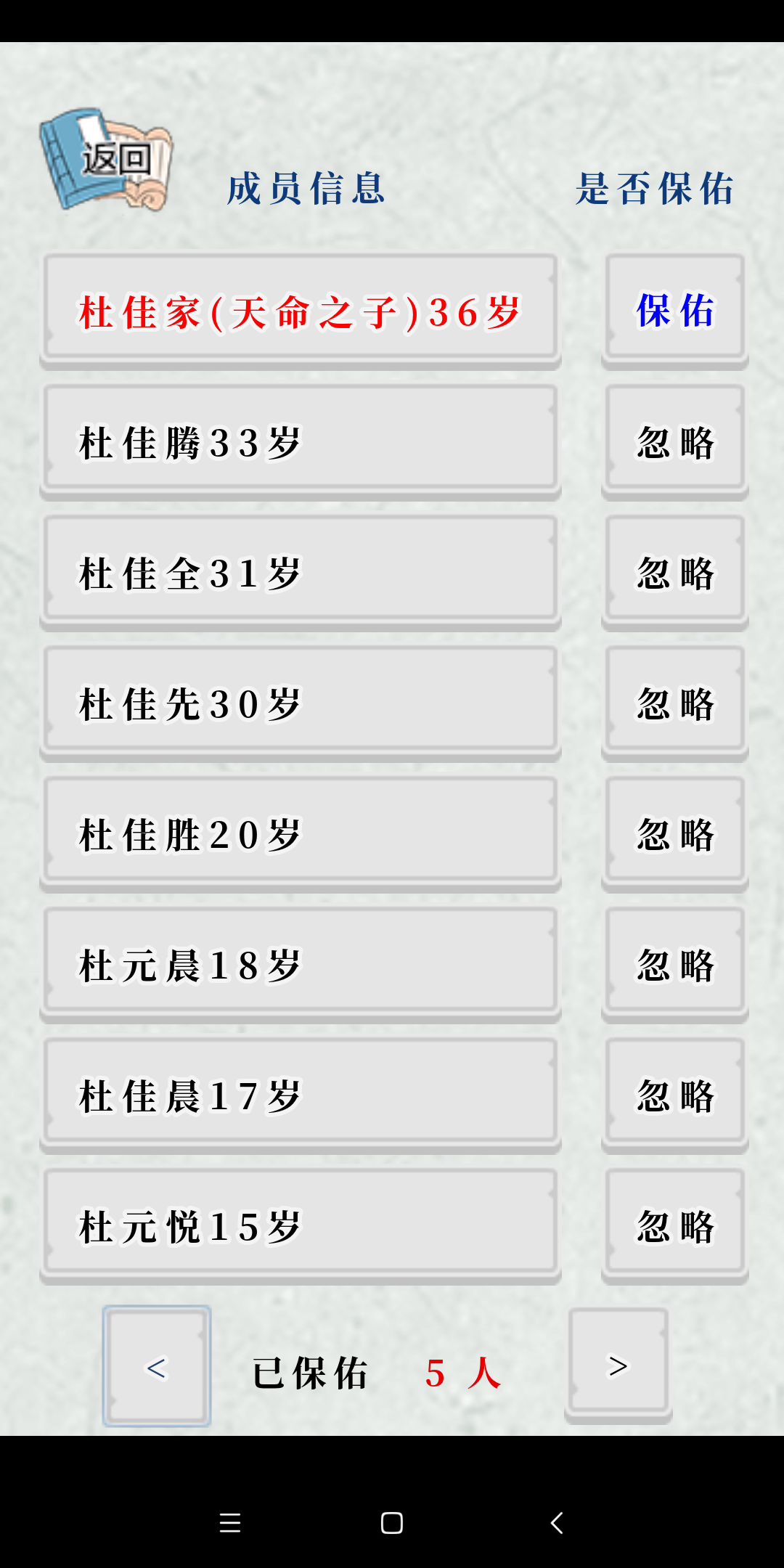The height and width of the screenshot is (1568, 784).
Task: Tap the system home button
Action: (392, 1522)
